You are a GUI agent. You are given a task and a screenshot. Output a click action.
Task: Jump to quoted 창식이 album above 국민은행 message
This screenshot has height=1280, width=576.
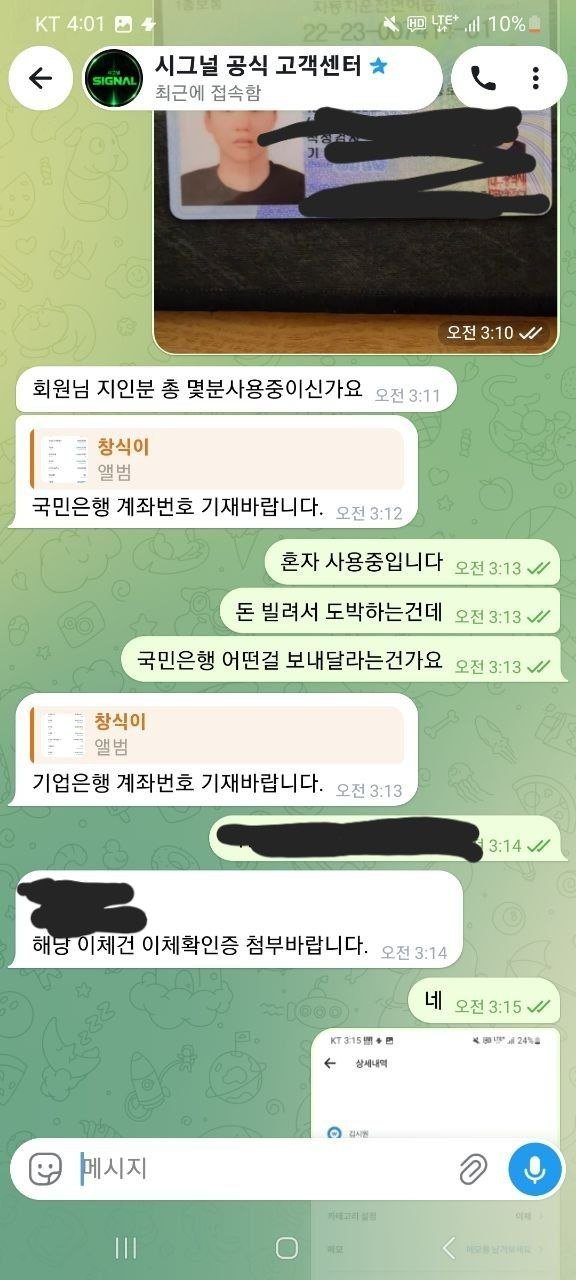pos(217,459)
